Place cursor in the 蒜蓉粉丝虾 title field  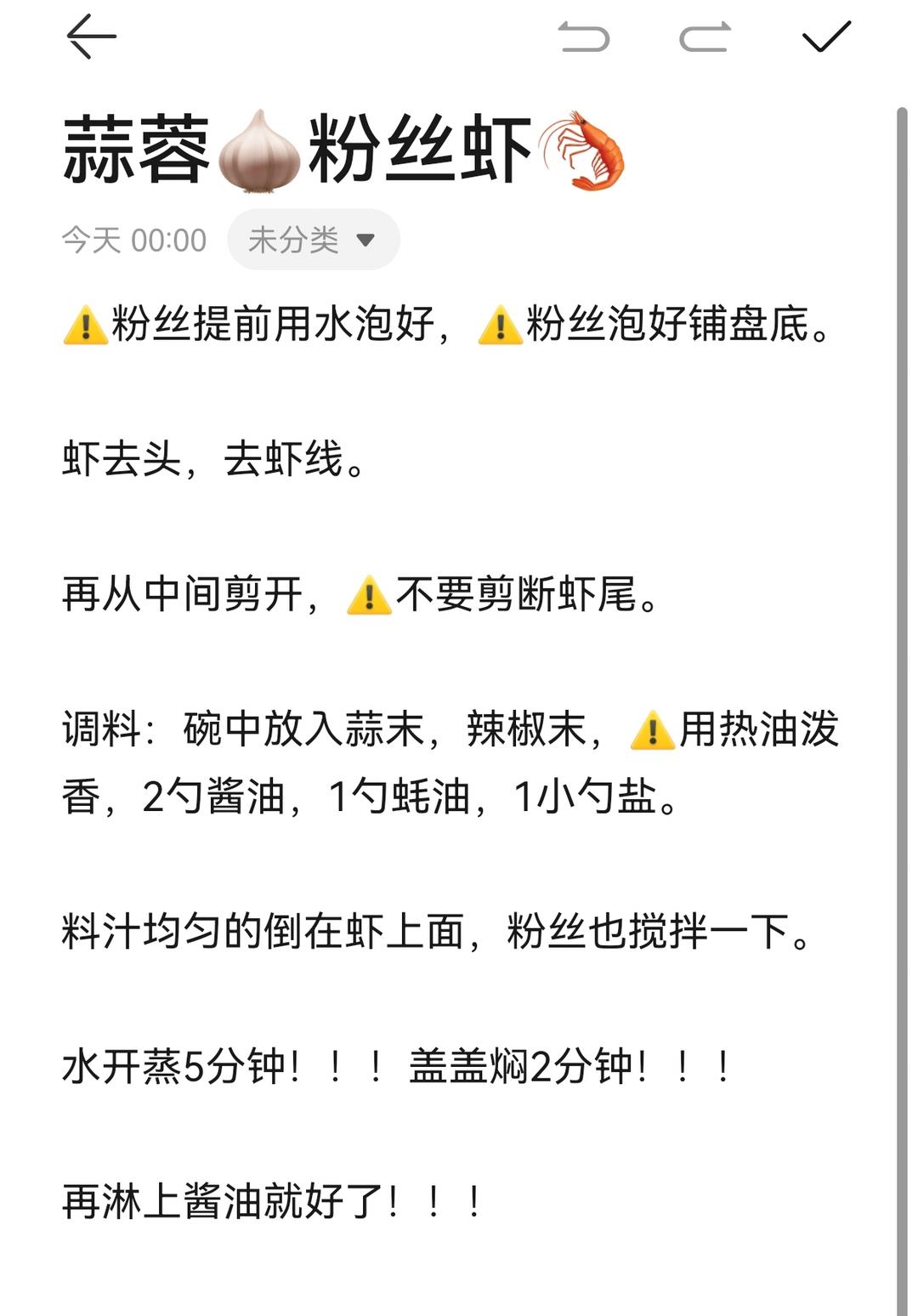[x=344, y=151]
